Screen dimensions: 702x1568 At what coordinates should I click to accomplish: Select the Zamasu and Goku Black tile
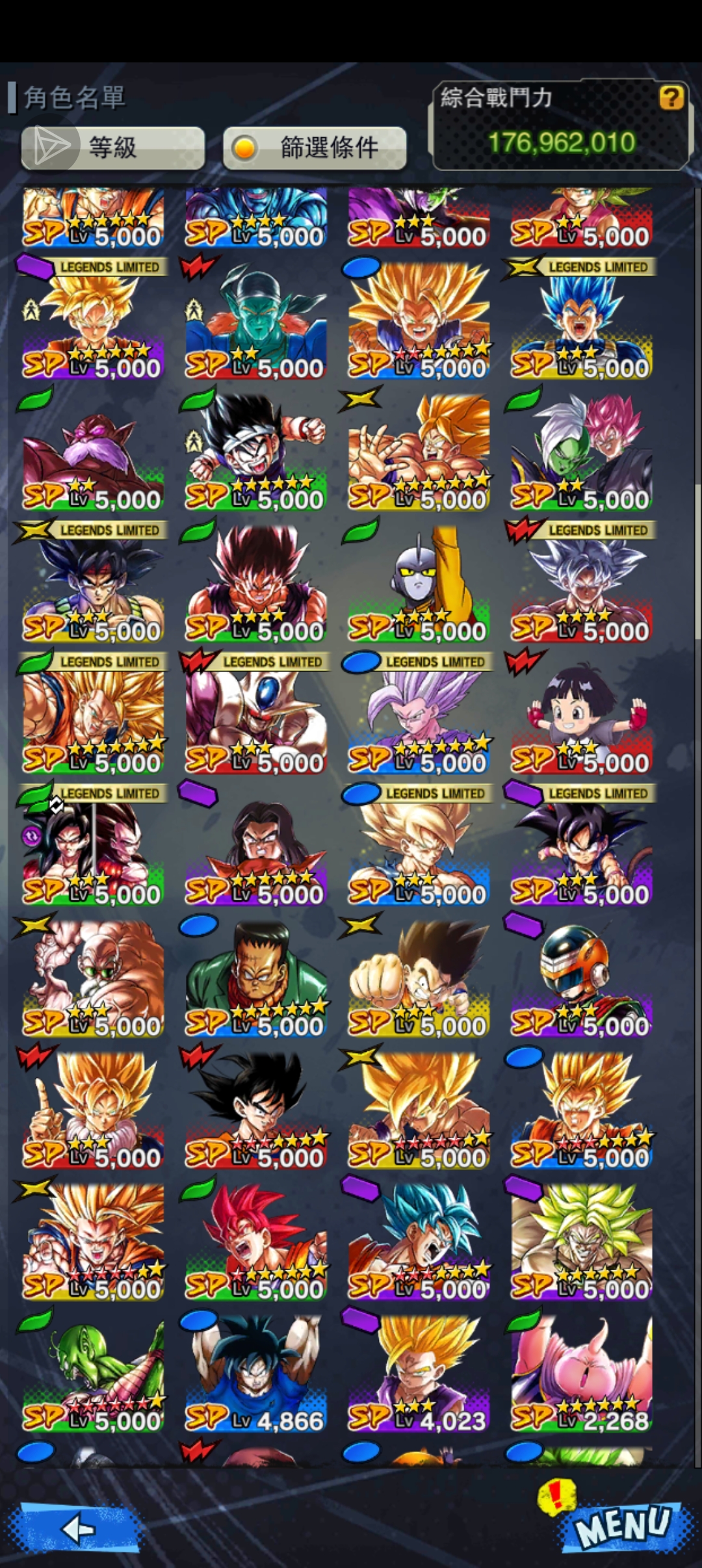[581, 452]
